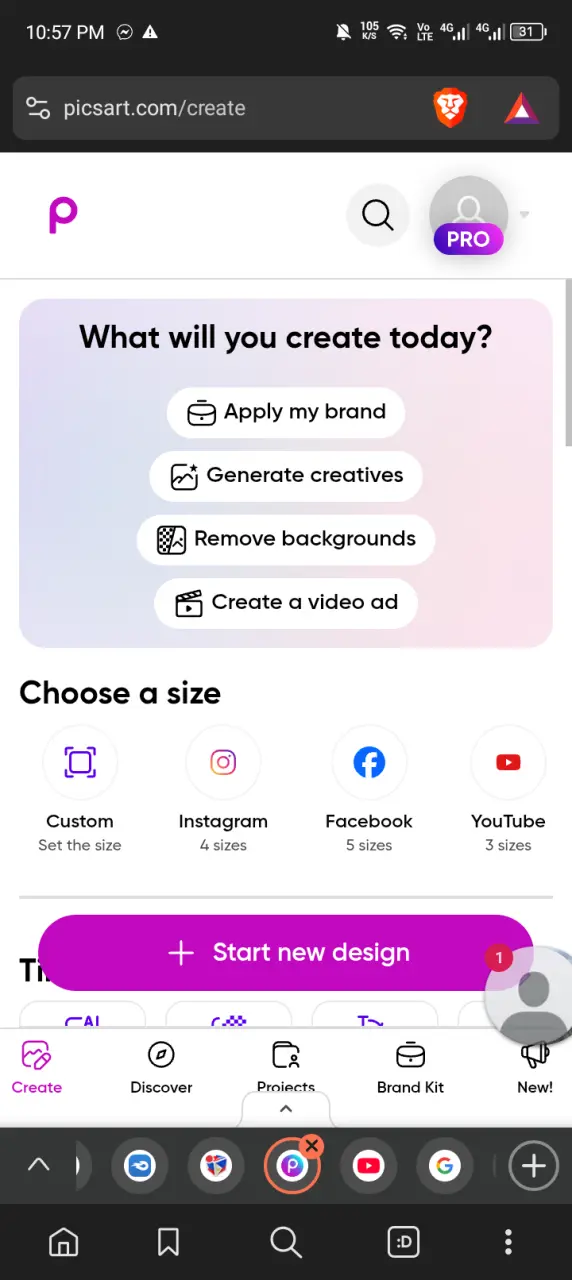Choose YouTube sizes
The height and width of the screenshot is (1280, 572).
tap(508, 790)
